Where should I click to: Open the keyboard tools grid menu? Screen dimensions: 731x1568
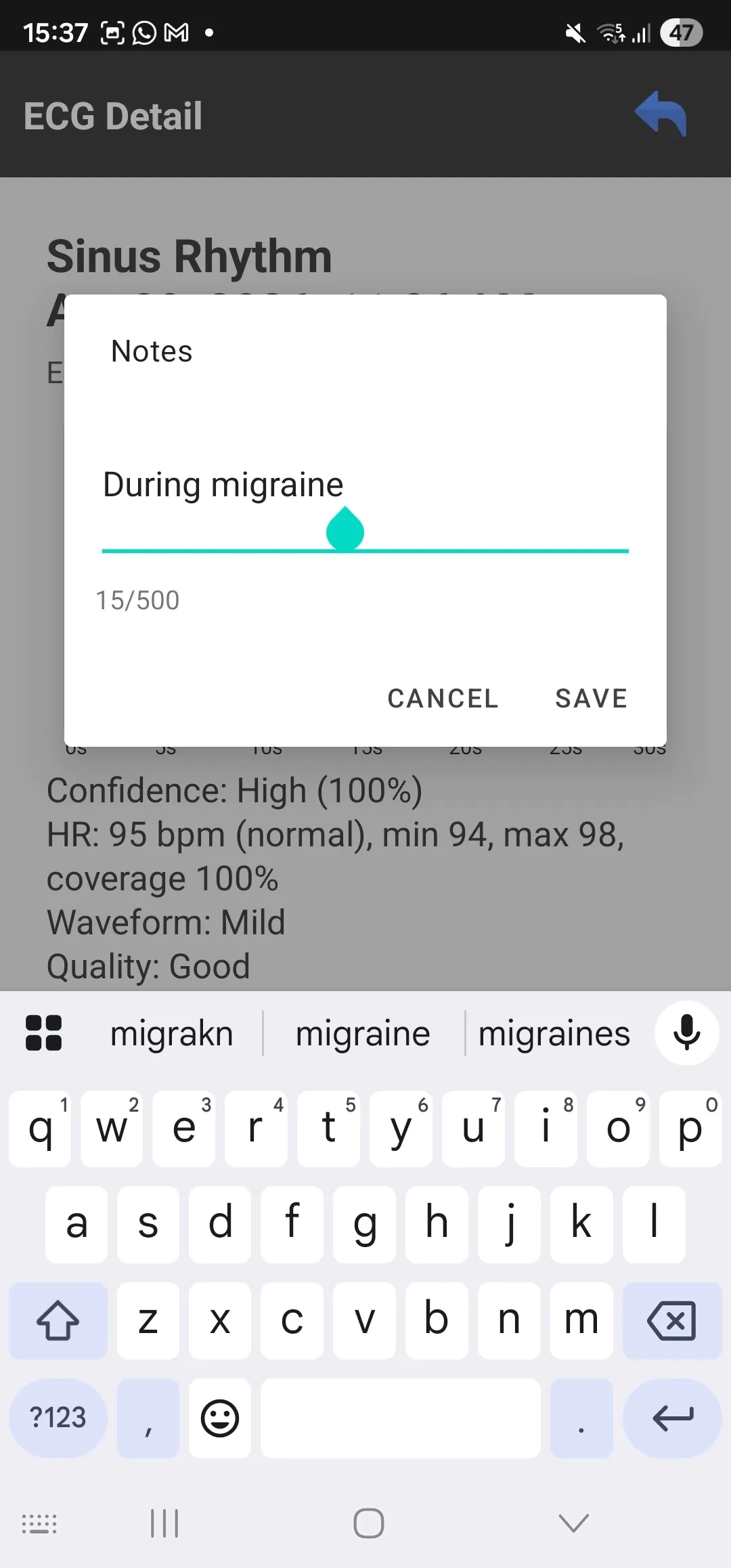click(x=43, y=1033)
